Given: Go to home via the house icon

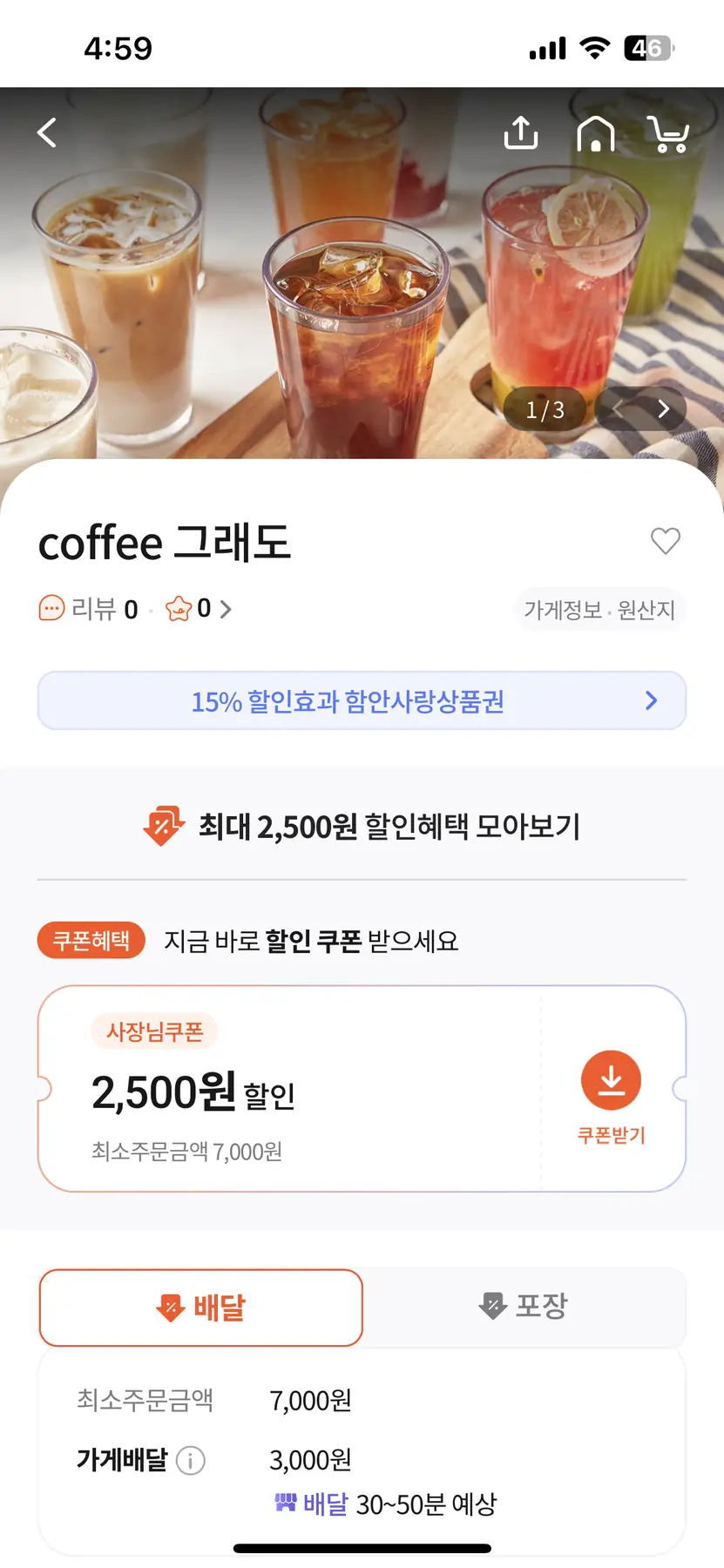Looking at the screenshot, I should [x=596, y=134].
